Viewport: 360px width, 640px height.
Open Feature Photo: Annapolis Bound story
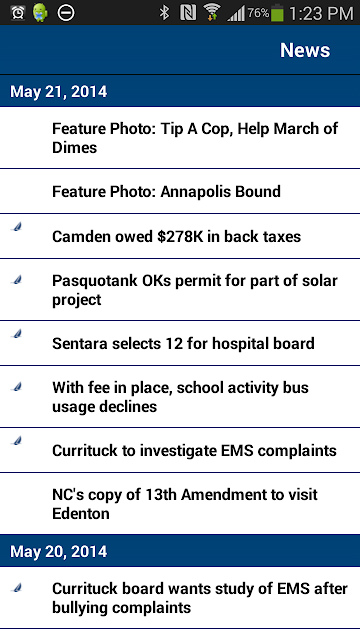[180, 191]
